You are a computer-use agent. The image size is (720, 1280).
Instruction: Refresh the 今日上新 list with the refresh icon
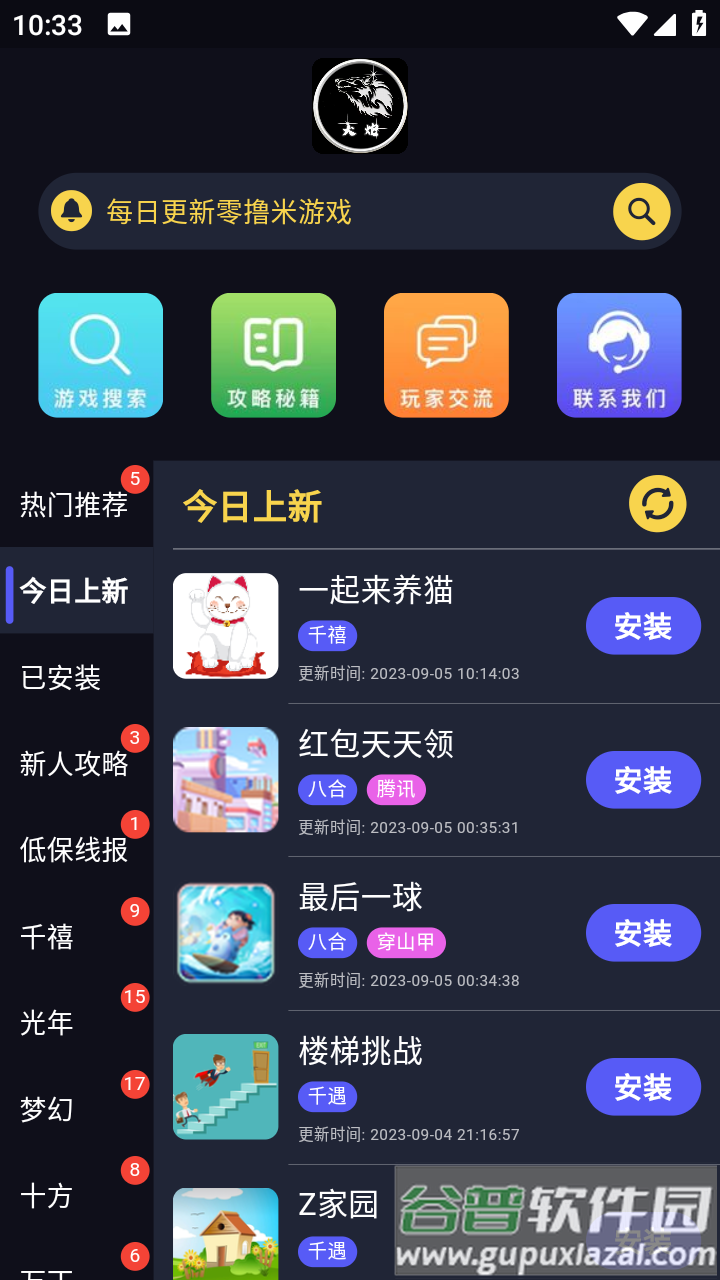pos(657,504)
